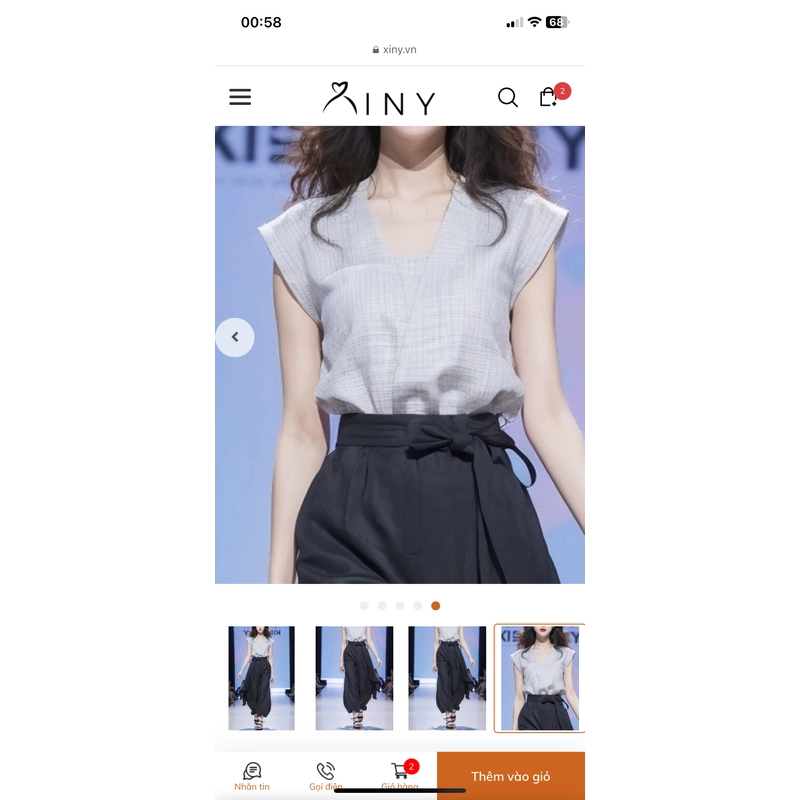This screenshot has width=800, height=800.
Task: Open Giỏ hàng cart in bottom bar
Action: click(x=400, y=775)
